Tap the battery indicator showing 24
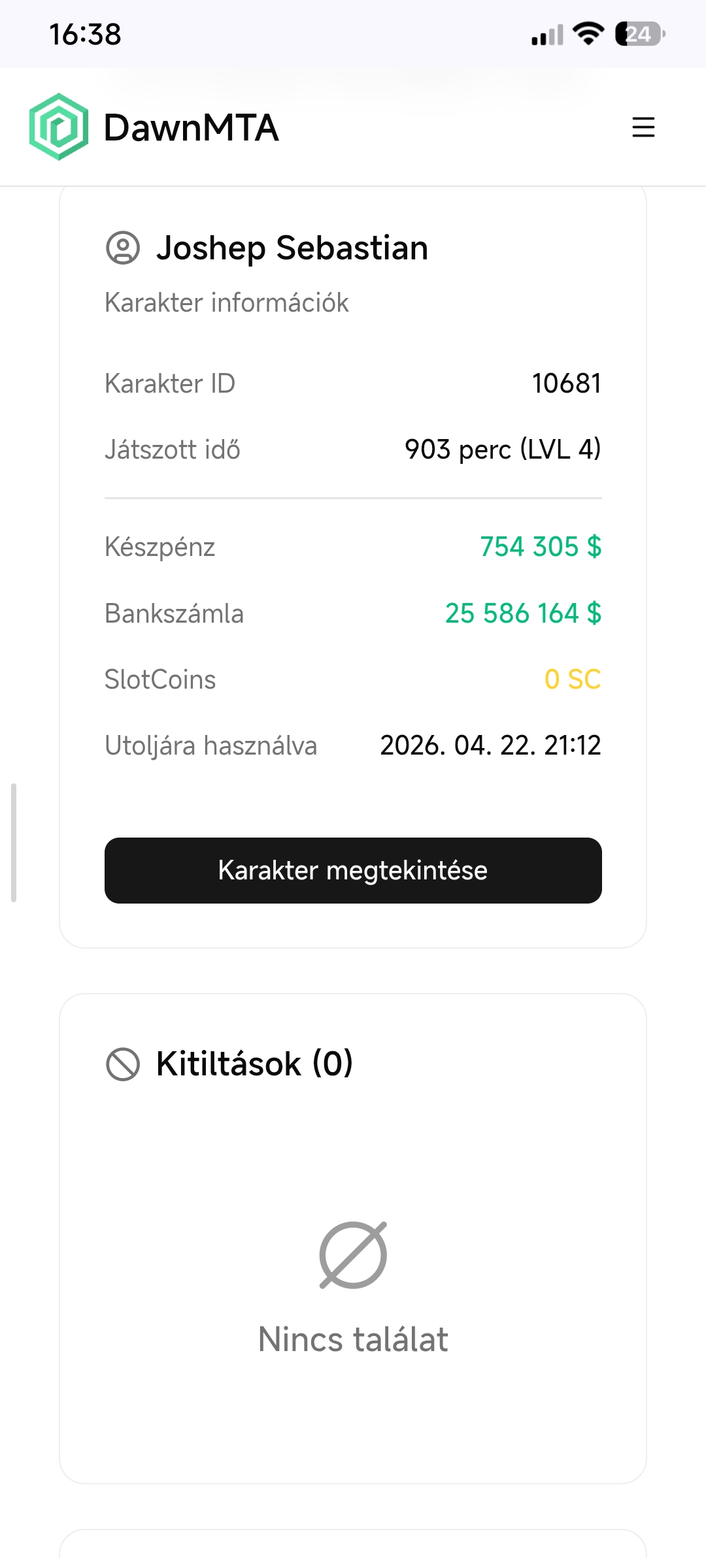 point(637,36)
